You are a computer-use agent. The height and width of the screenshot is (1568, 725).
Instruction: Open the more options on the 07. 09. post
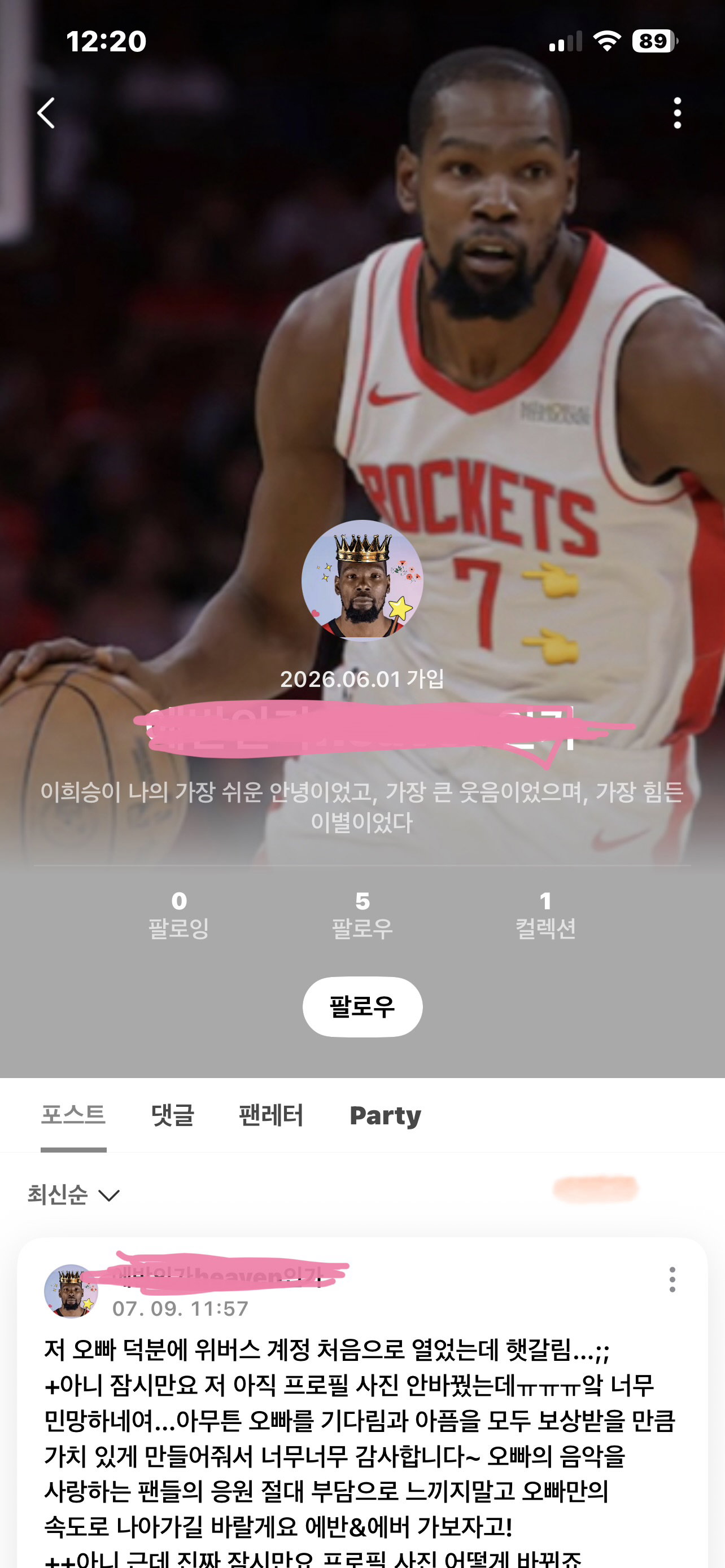(x=672, y=1280)
